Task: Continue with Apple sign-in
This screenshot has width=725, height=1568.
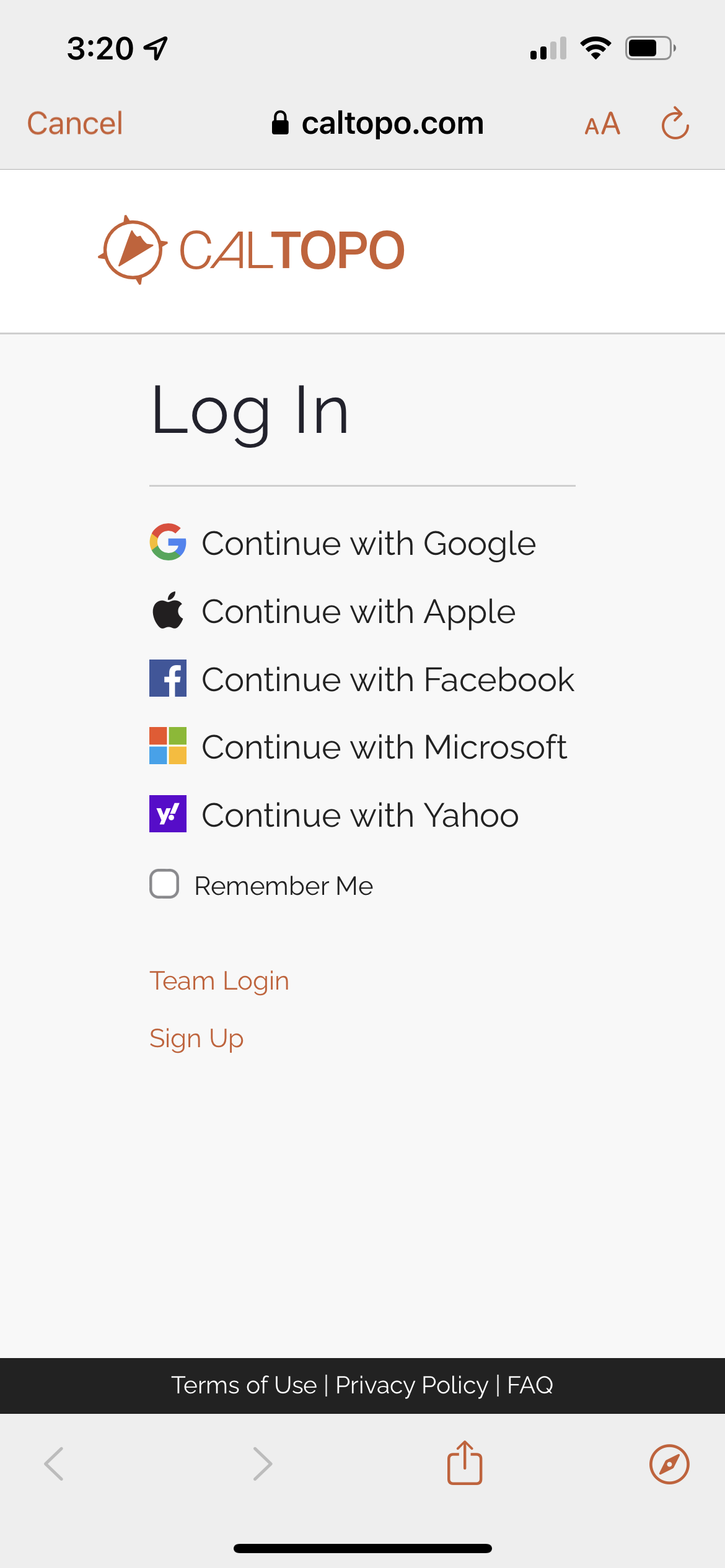Action: click(x=333, y=611)
